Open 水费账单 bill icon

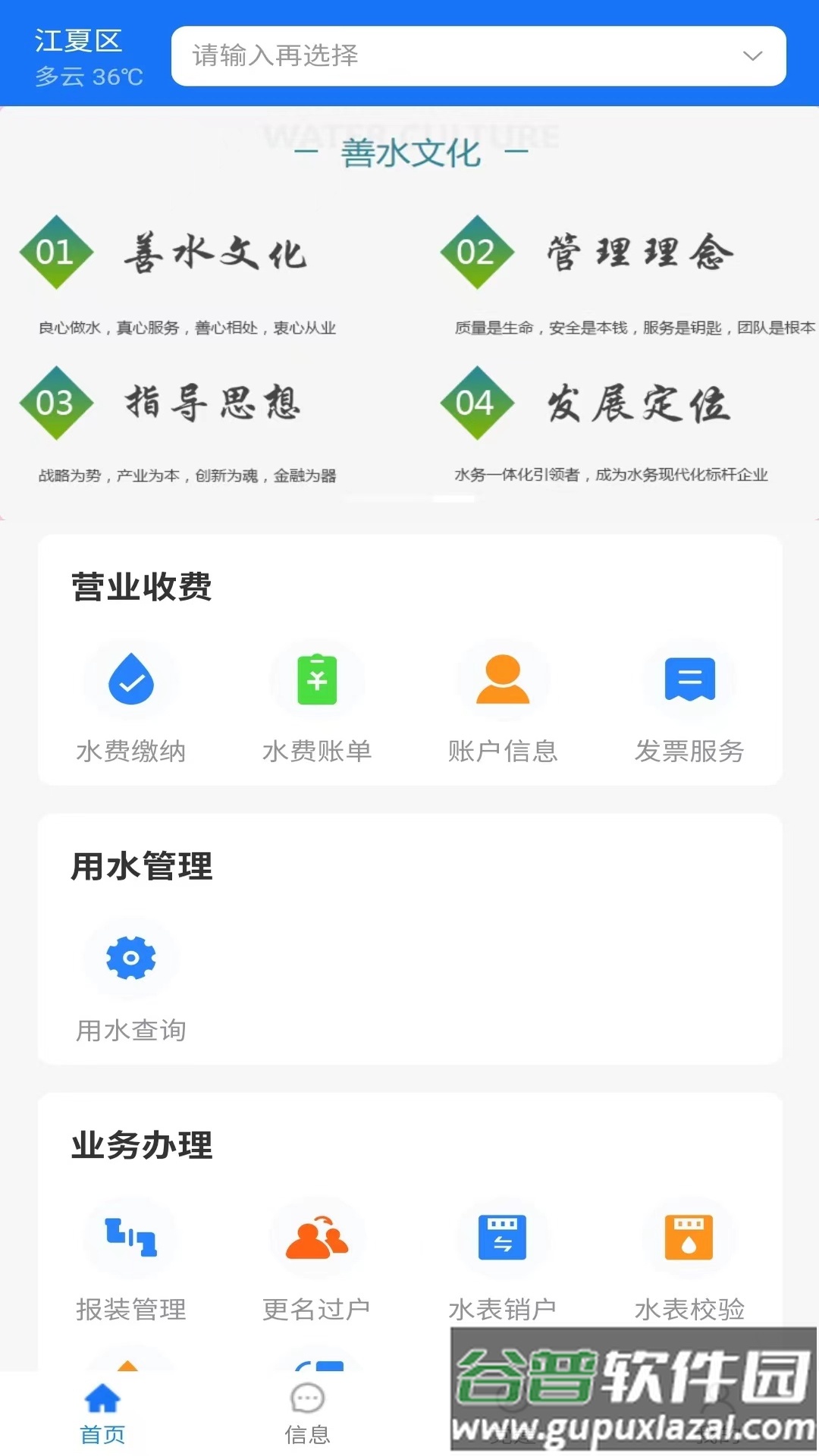tap(317, 679)
